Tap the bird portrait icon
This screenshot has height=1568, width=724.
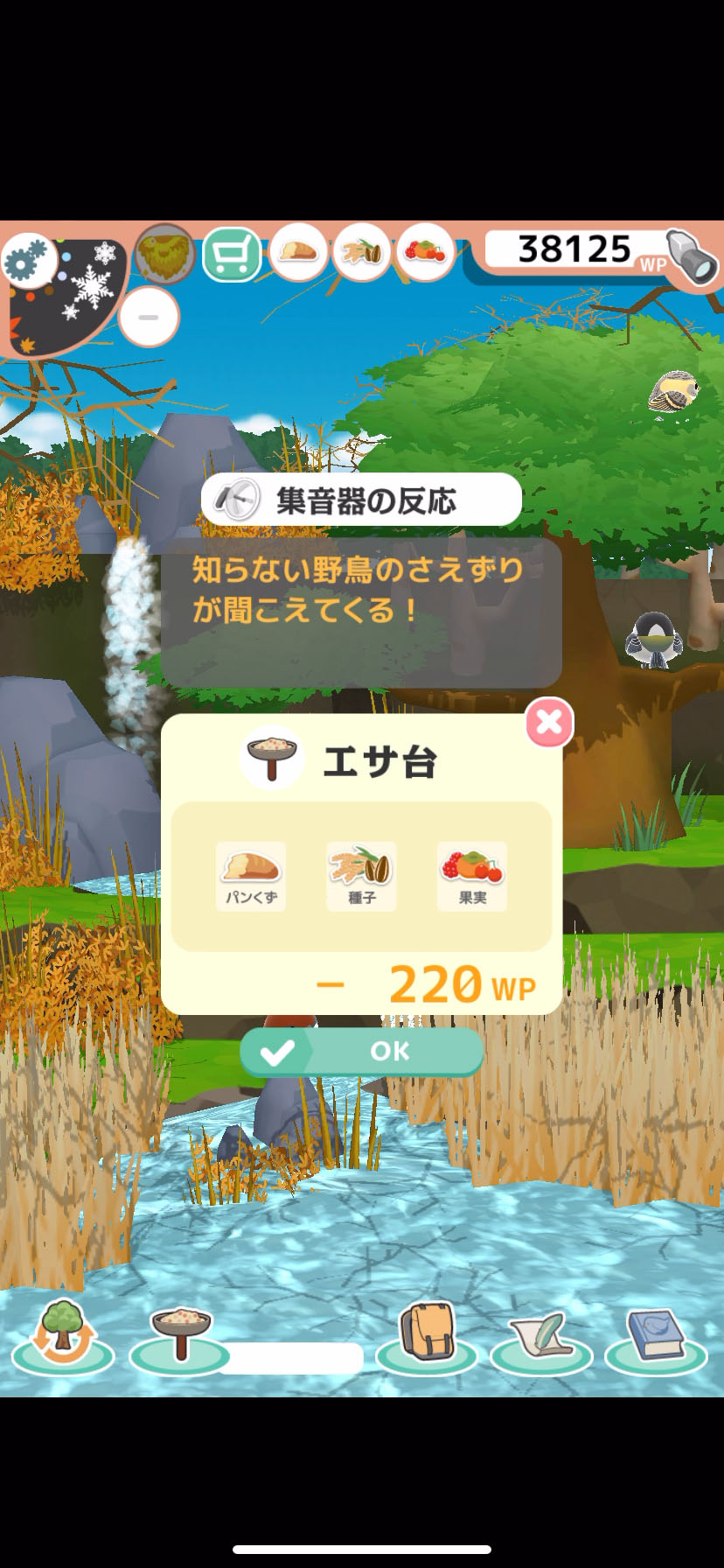(164, 254)
